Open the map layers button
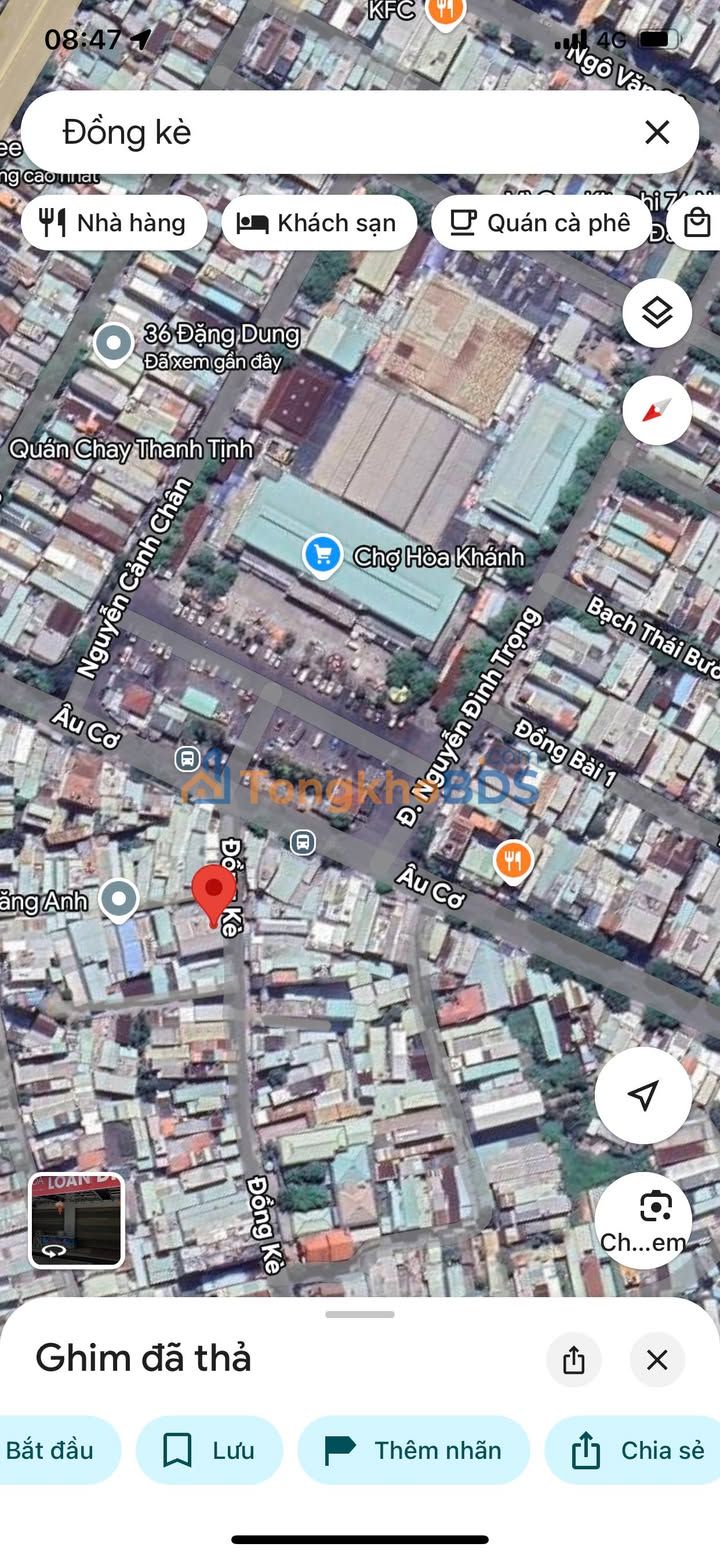720x1558 pixels. point(657,313)
